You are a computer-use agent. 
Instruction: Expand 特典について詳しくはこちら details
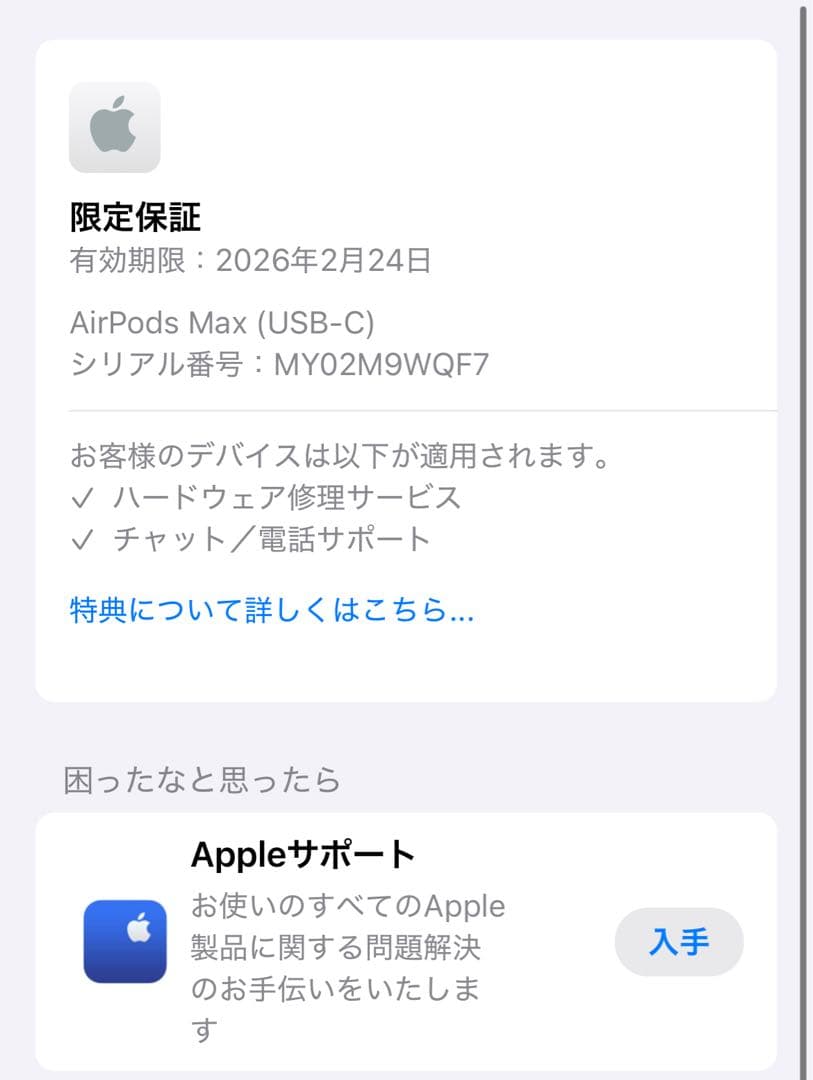(x=271, y=610)
